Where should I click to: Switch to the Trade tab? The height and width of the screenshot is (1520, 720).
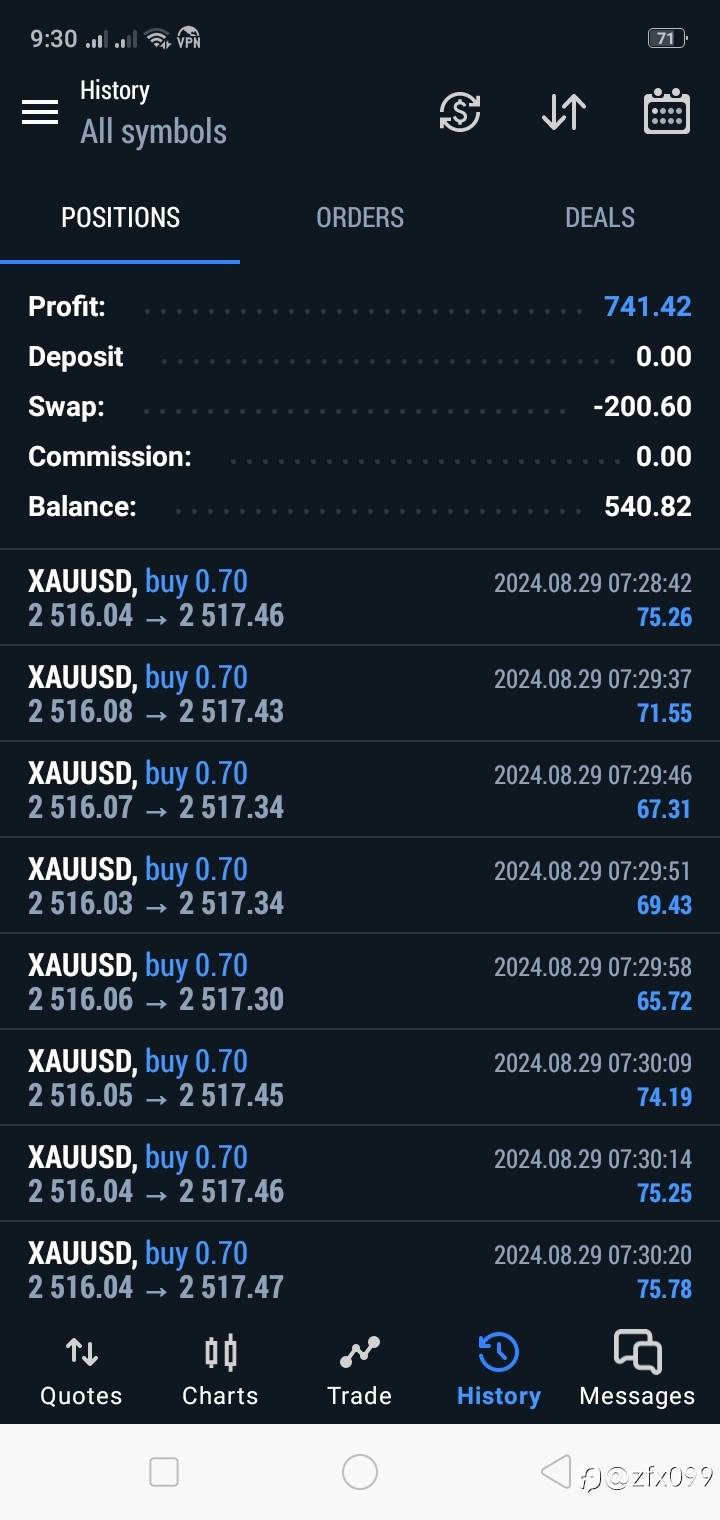359,1371
